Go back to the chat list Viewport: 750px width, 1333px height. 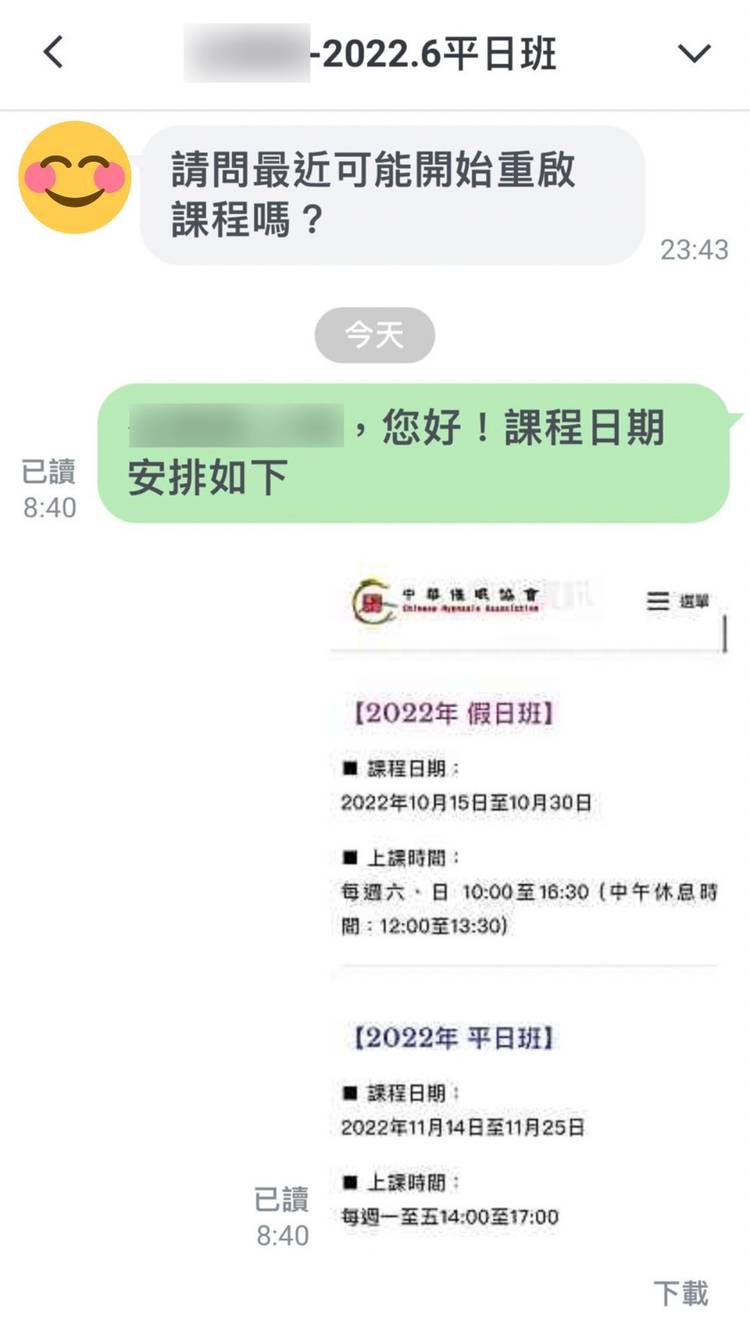(x=54, y=52)
